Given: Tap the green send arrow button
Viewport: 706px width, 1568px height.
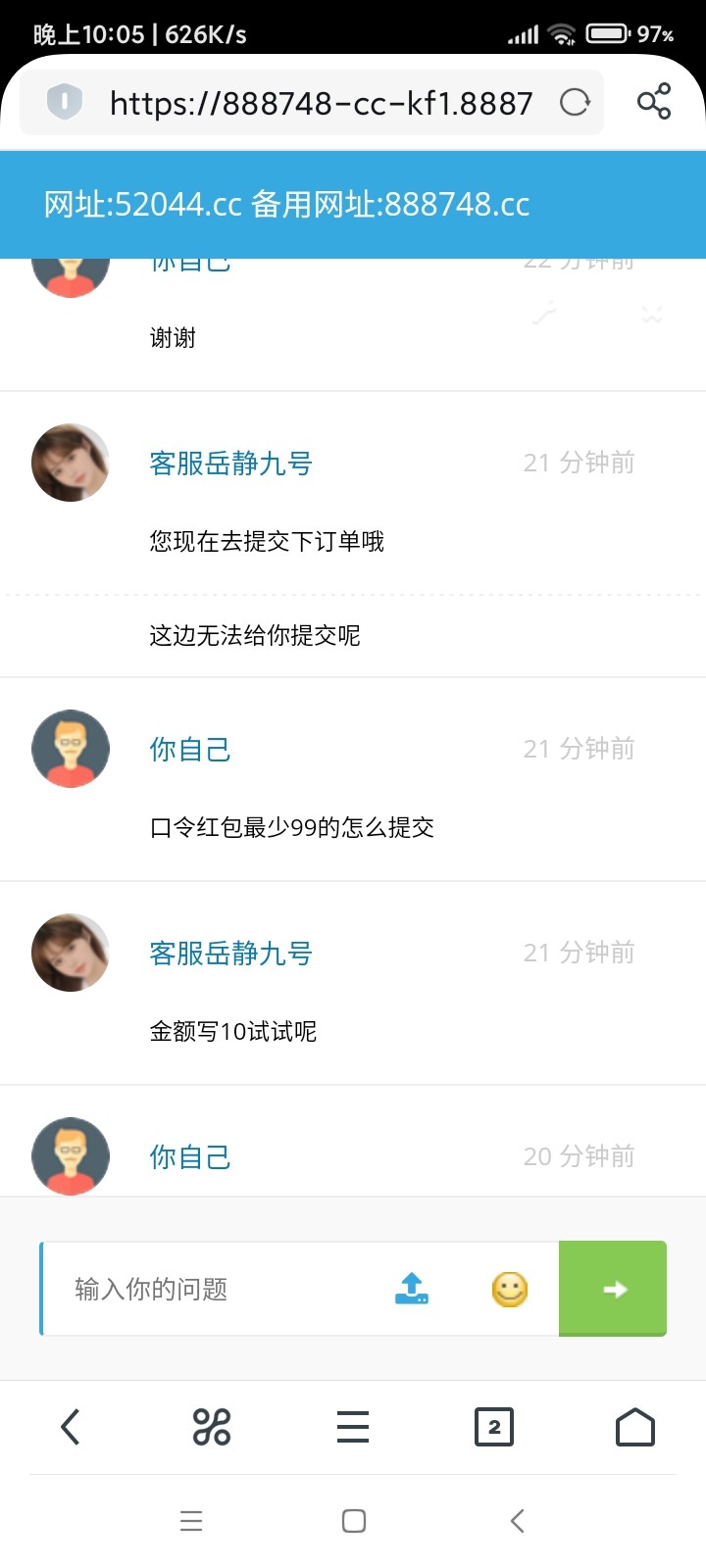Looking at the screenshot, I should coord(612,1289).
